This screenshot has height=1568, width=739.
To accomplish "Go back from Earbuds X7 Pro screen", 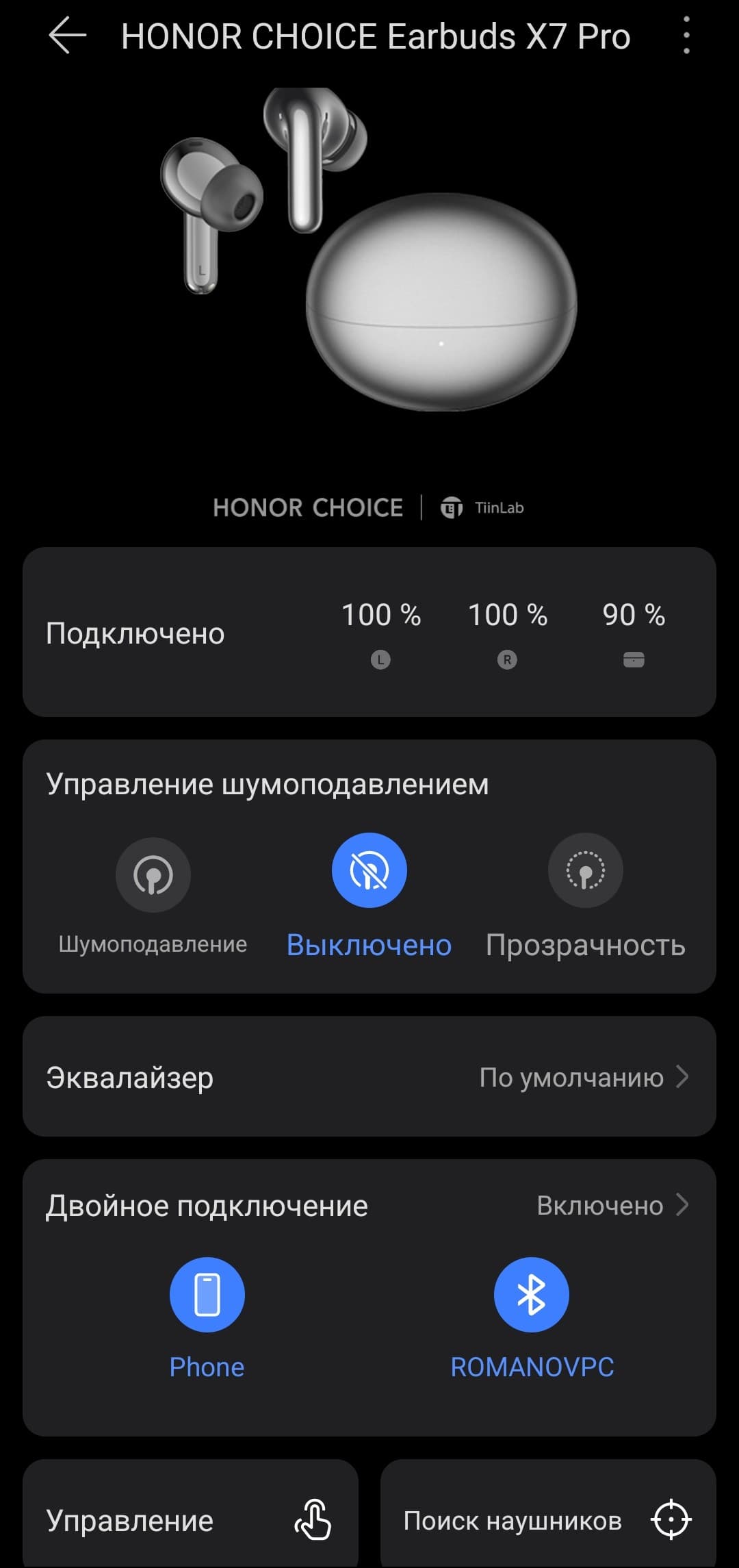I will (x=67, y=36).
